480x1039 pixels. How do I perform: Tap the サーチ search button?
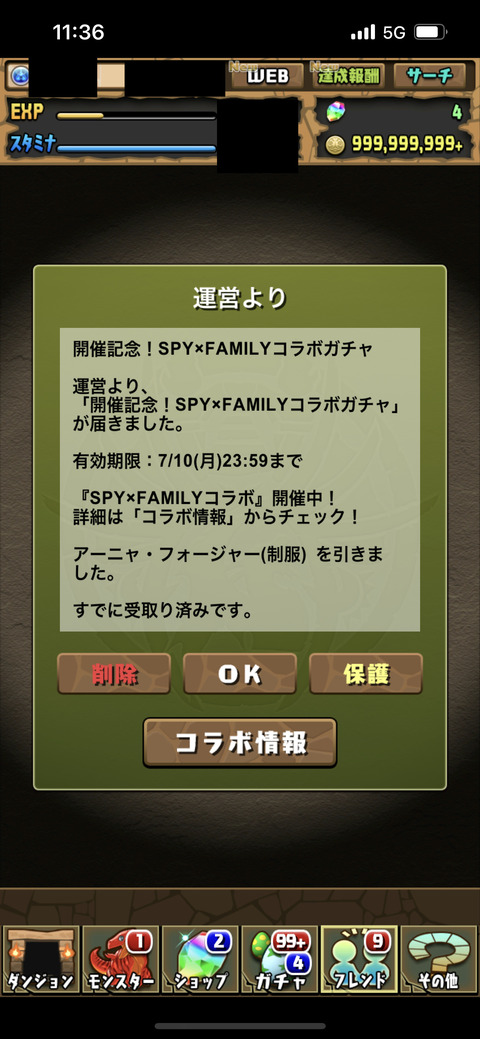click(430, 77)
